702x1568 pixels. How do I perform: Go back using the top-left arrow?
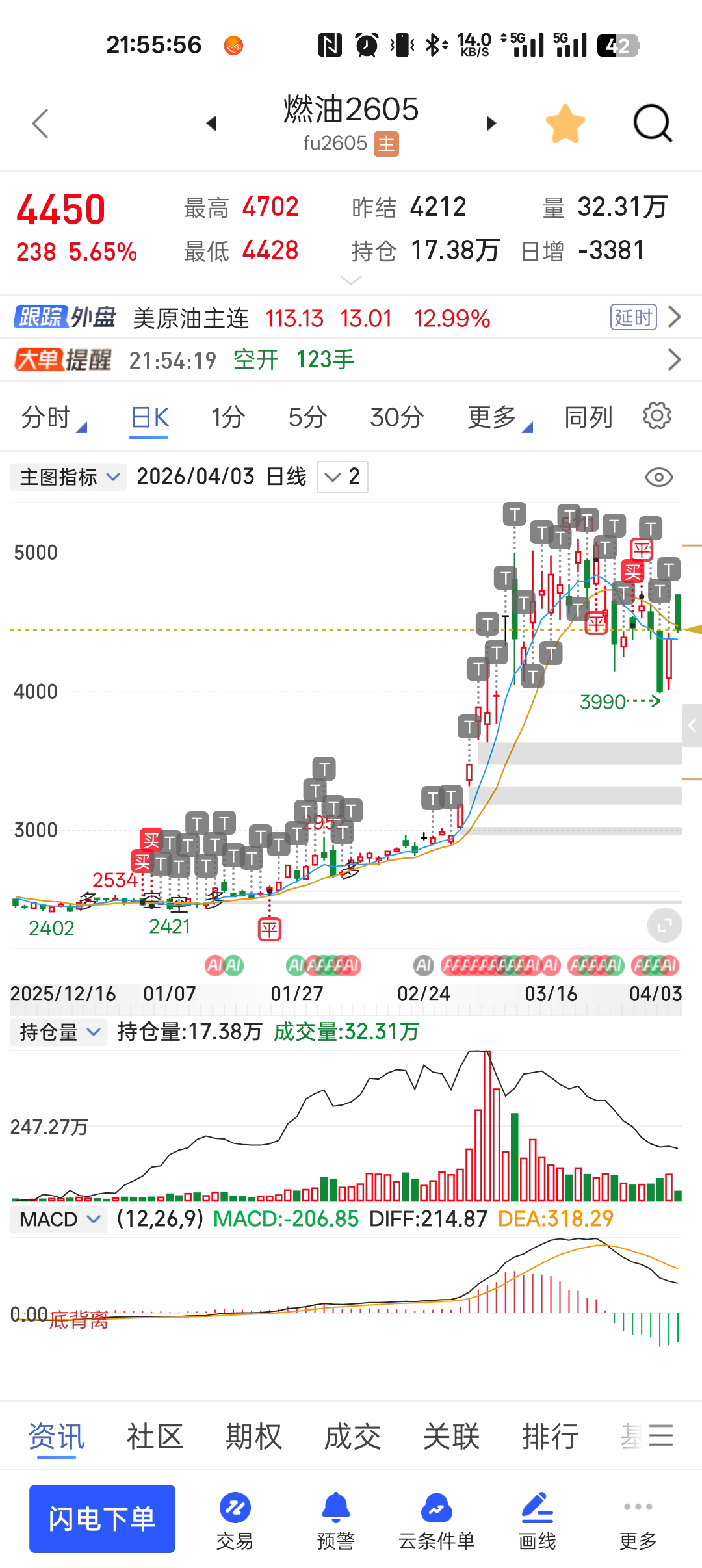(40, 124)
